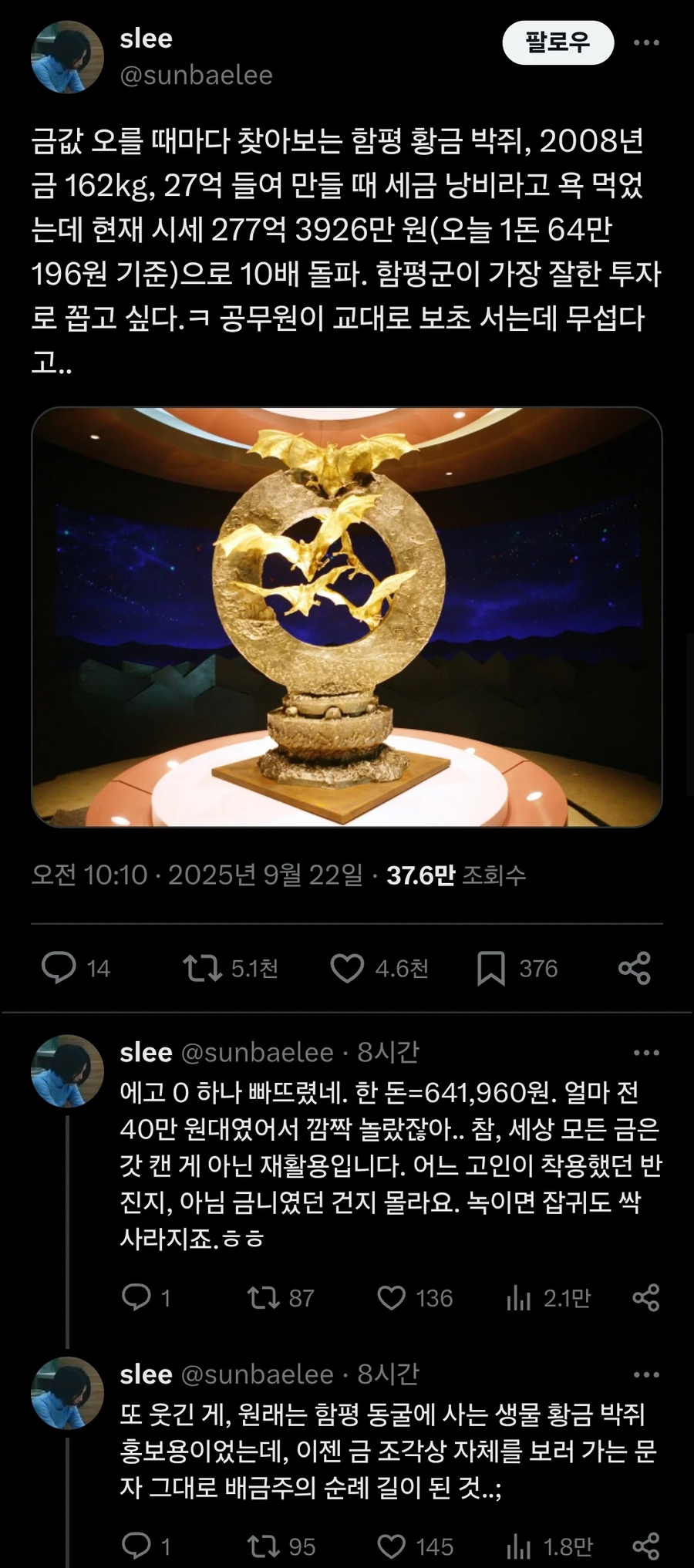
Task: Open the golden bat sculpture photo
Action: tap(346, 617)
